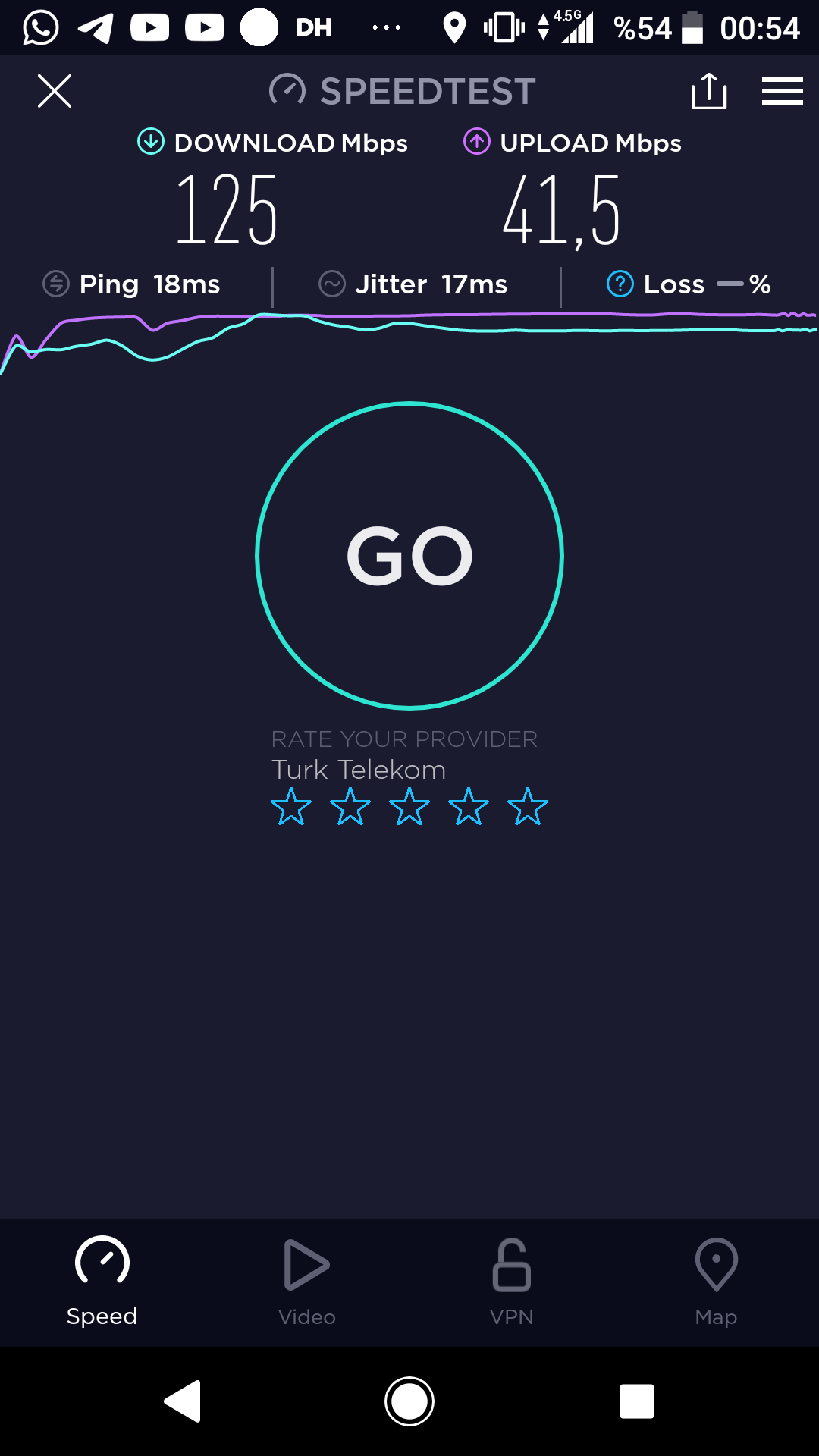Screen dimensions: 819x1456
Task: Switch to the Map tab
Action: click(716, 1282)
